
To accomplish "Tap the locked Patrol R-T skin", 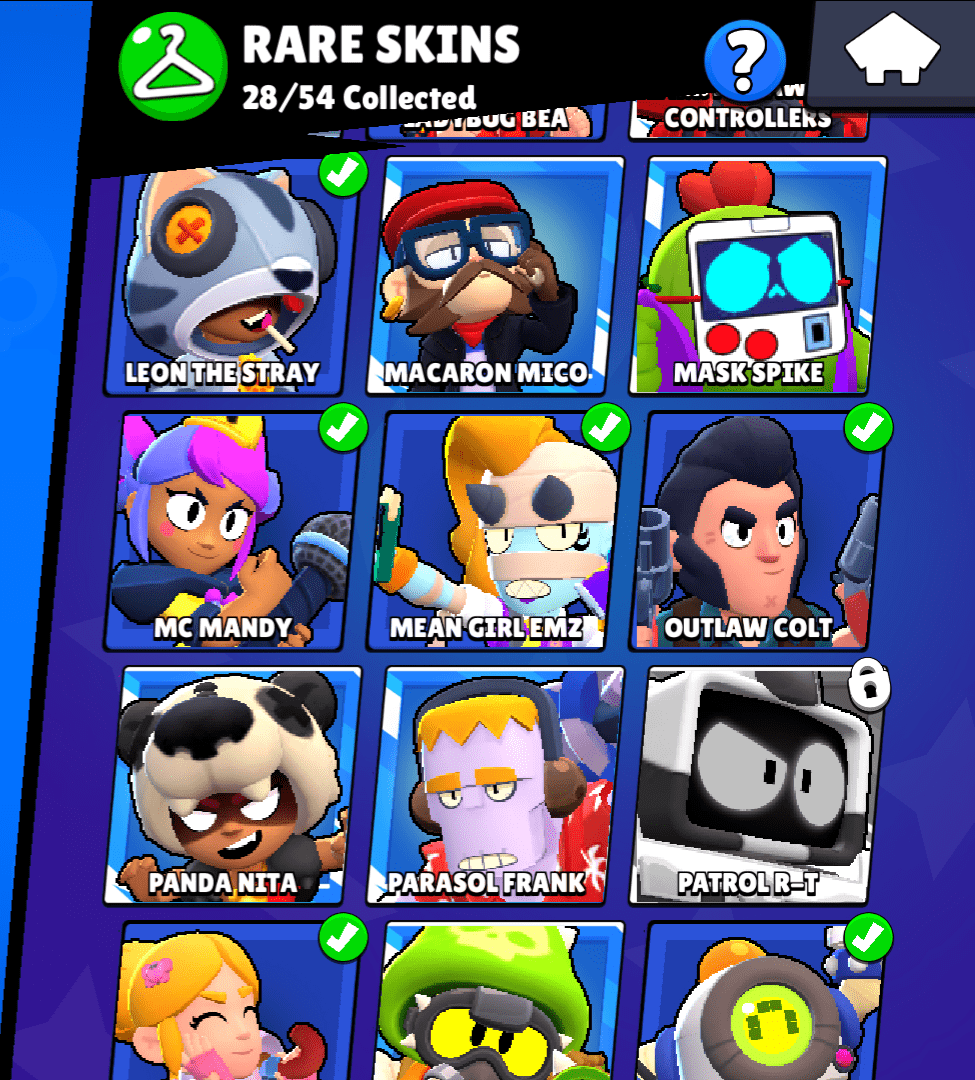I will point(757,785).
